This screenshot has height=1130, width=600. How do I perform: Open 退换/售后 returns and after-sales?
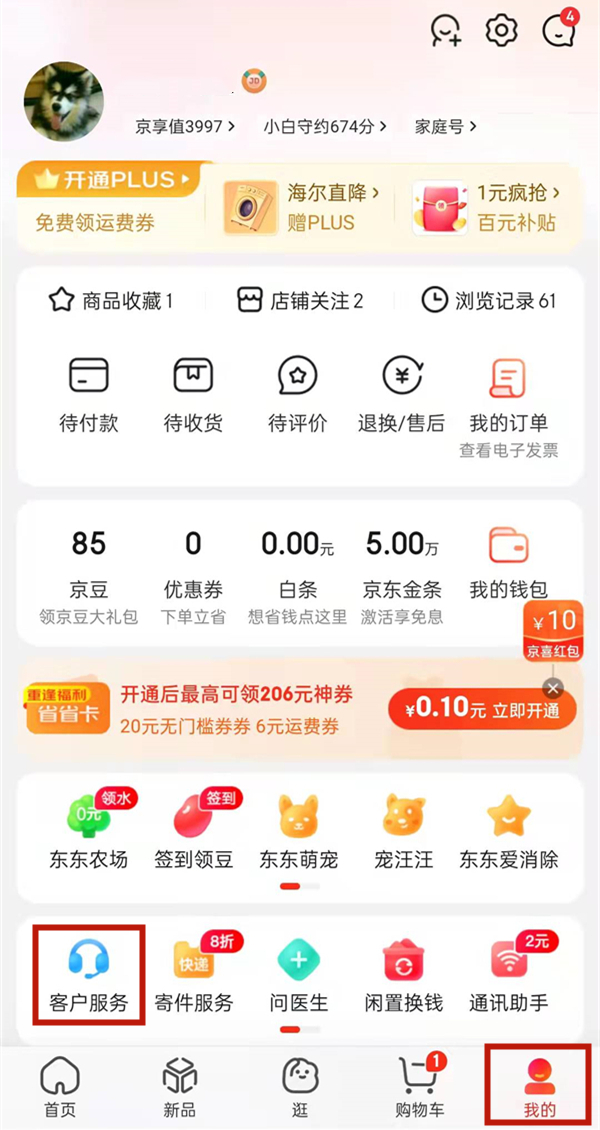point(401,394)
